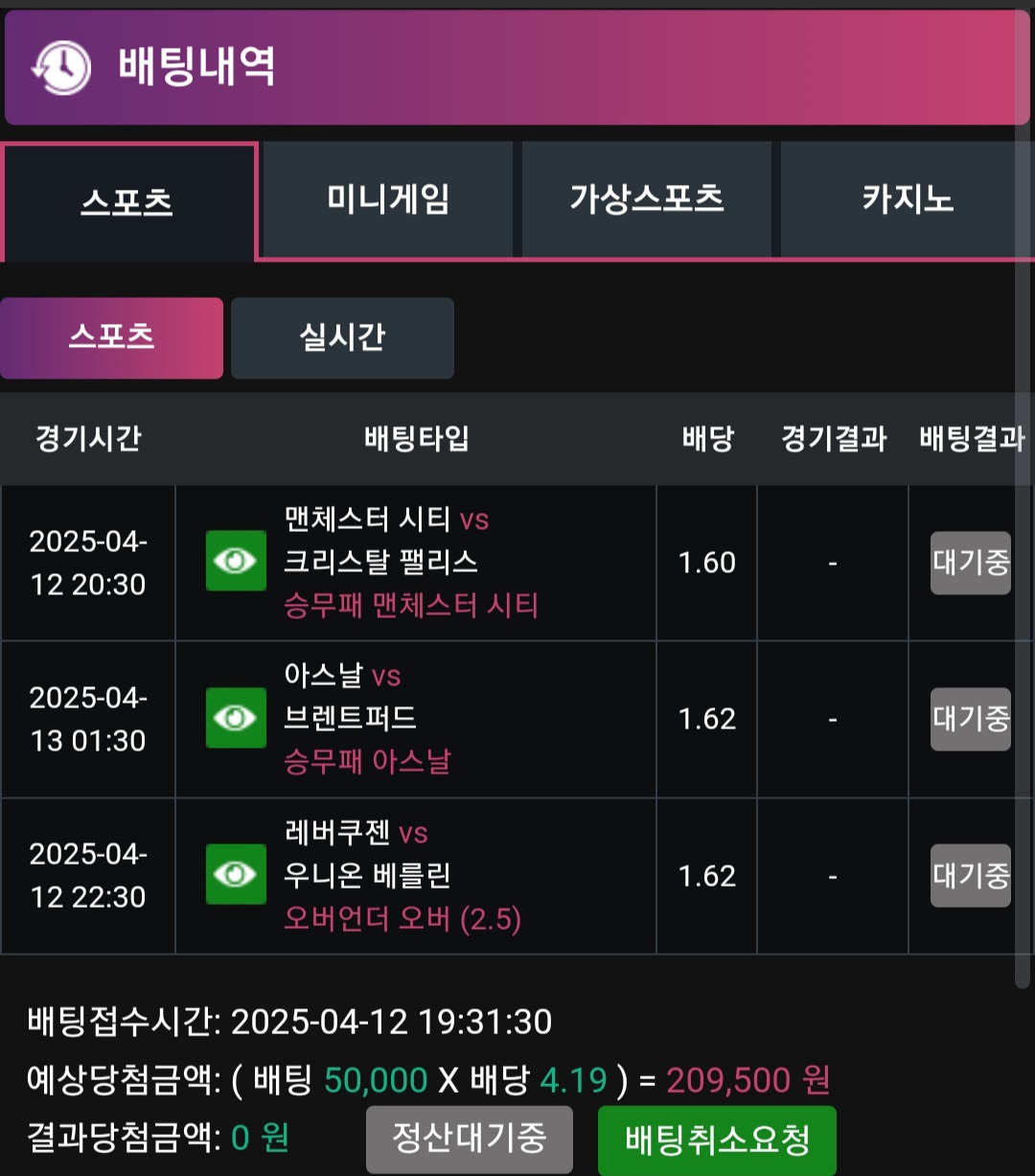Tap the 정산대기중 button
The image size is (1035, 1176).
pyautogui.click(x=469, y=1139)
